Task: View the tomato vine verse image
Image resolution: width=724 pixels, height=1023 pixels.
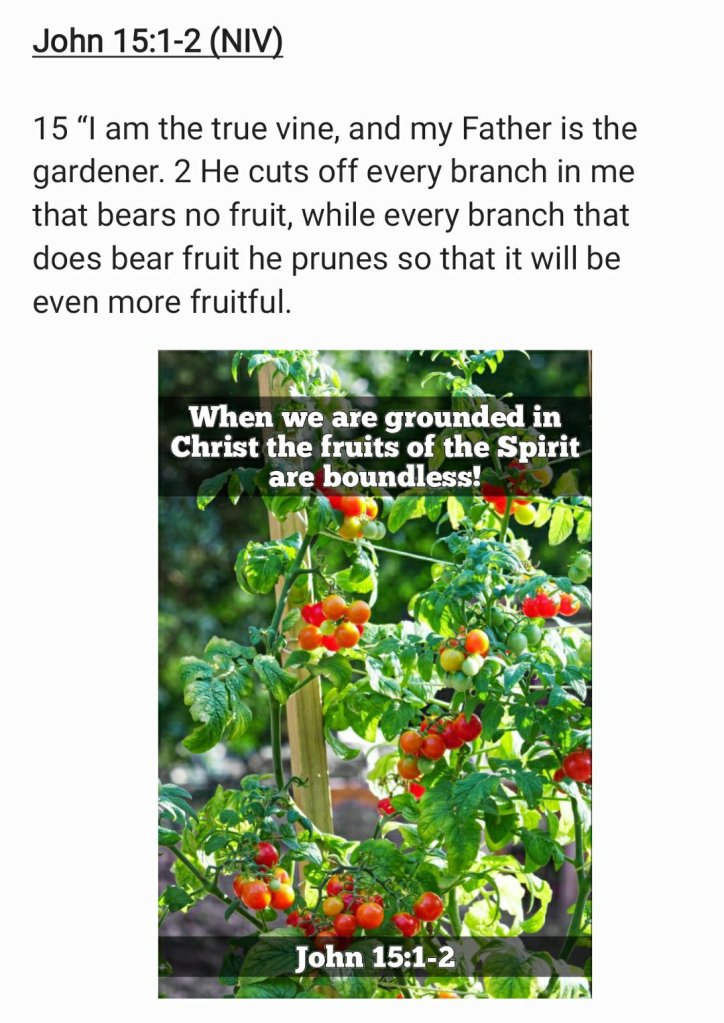Action: pyautogui.click(x=374, y=673)
